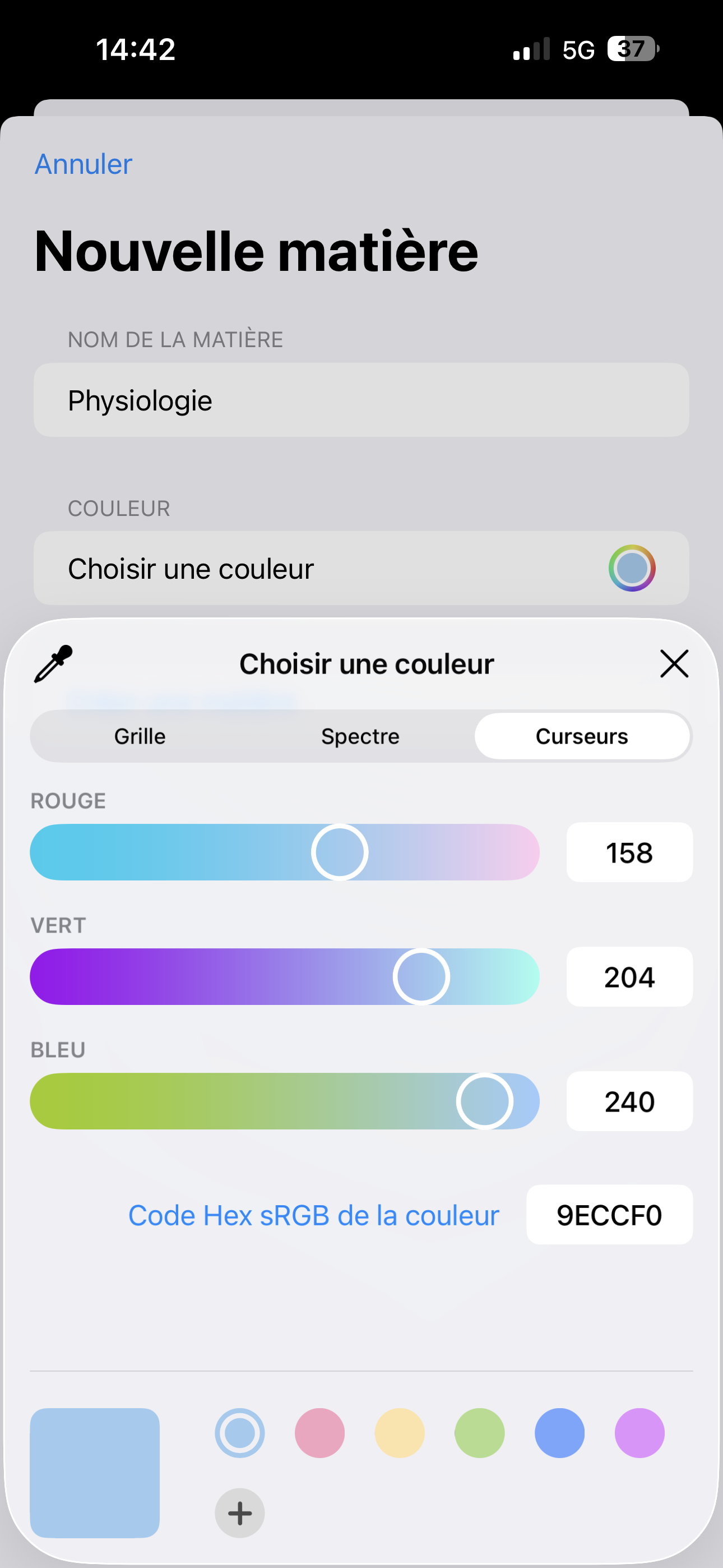Choose the pale yellow saved swatch

point(399,1433)
